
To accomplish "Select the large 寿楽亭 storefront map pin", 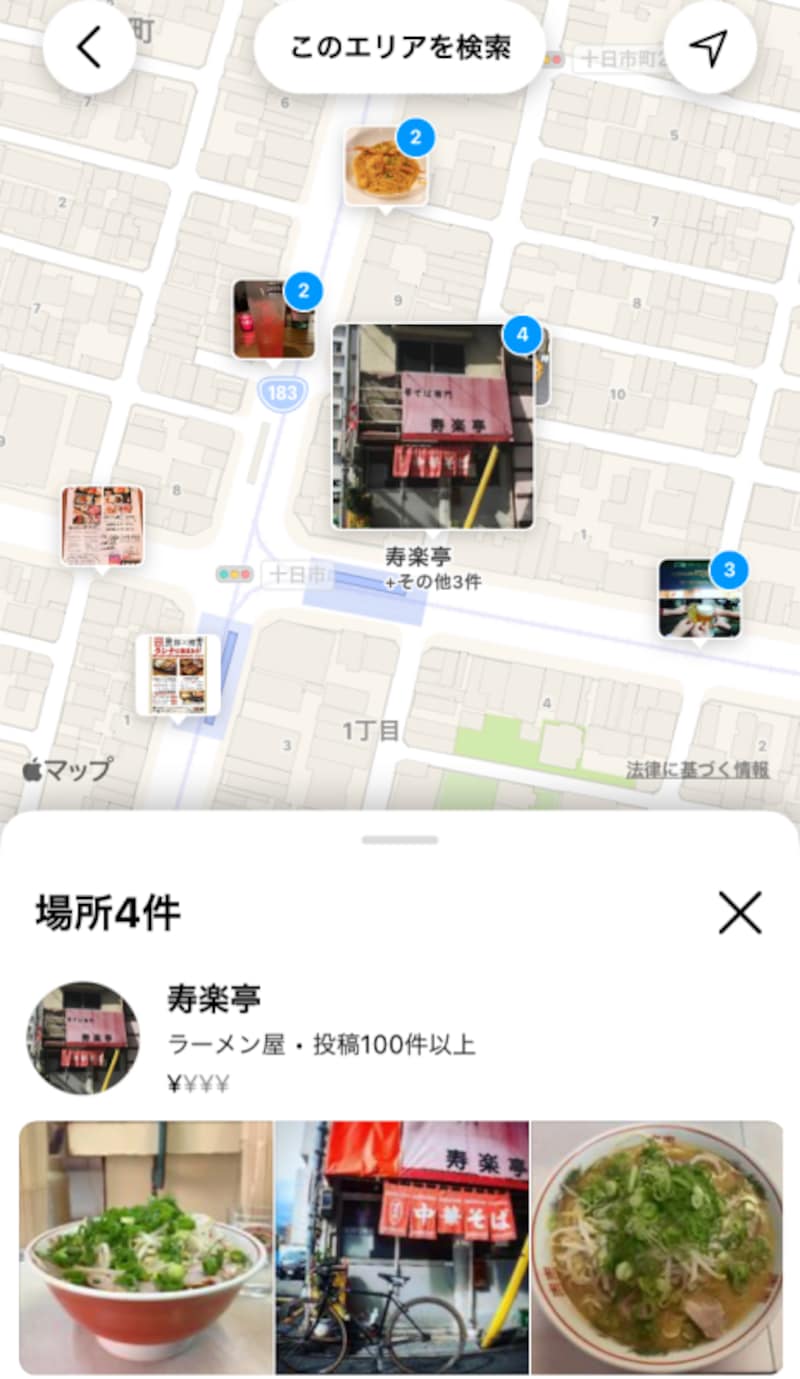I will click(432, 427).
